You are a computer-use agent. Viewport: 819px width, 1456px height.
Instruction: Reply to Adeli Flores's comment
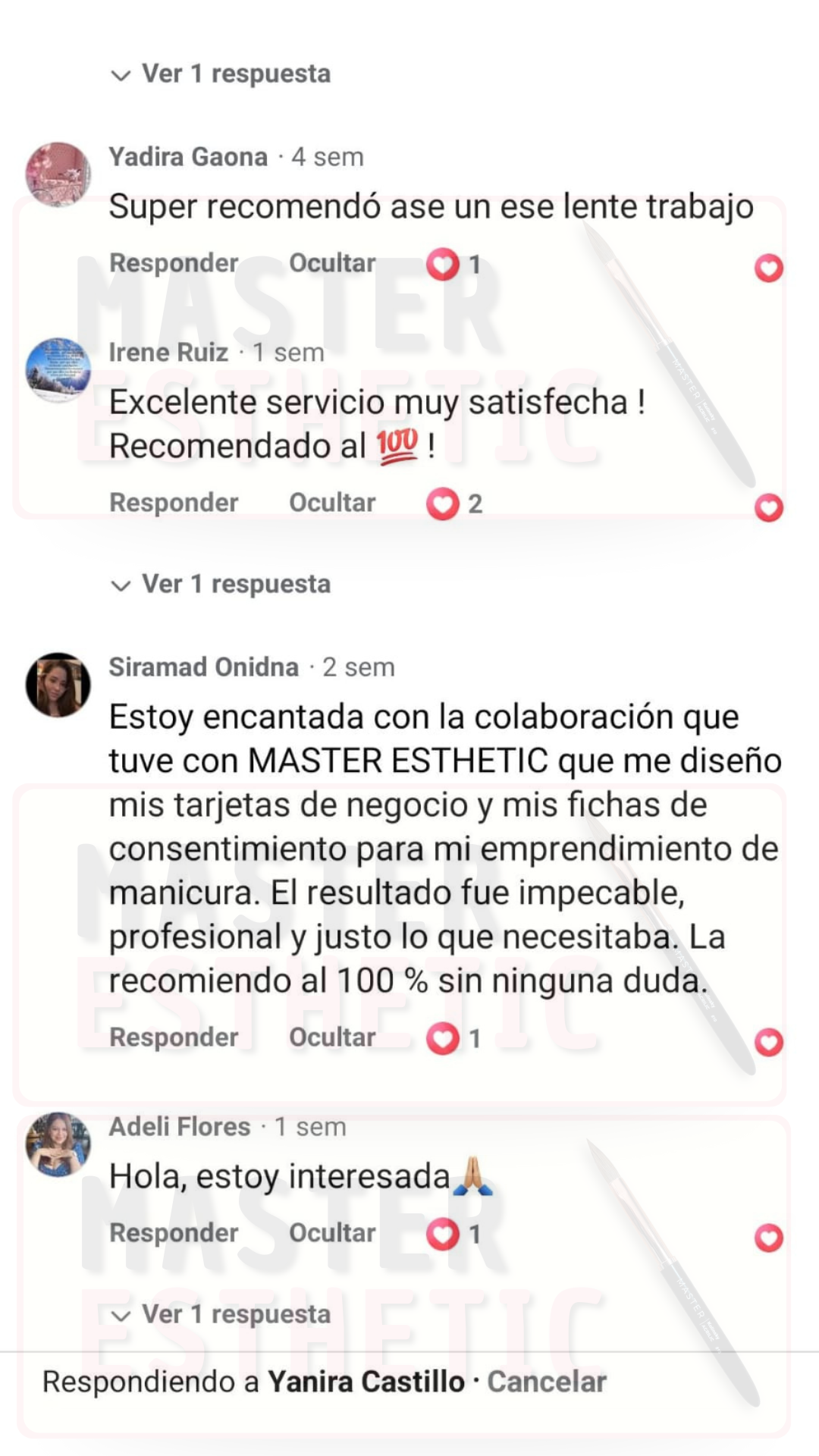174,1233
